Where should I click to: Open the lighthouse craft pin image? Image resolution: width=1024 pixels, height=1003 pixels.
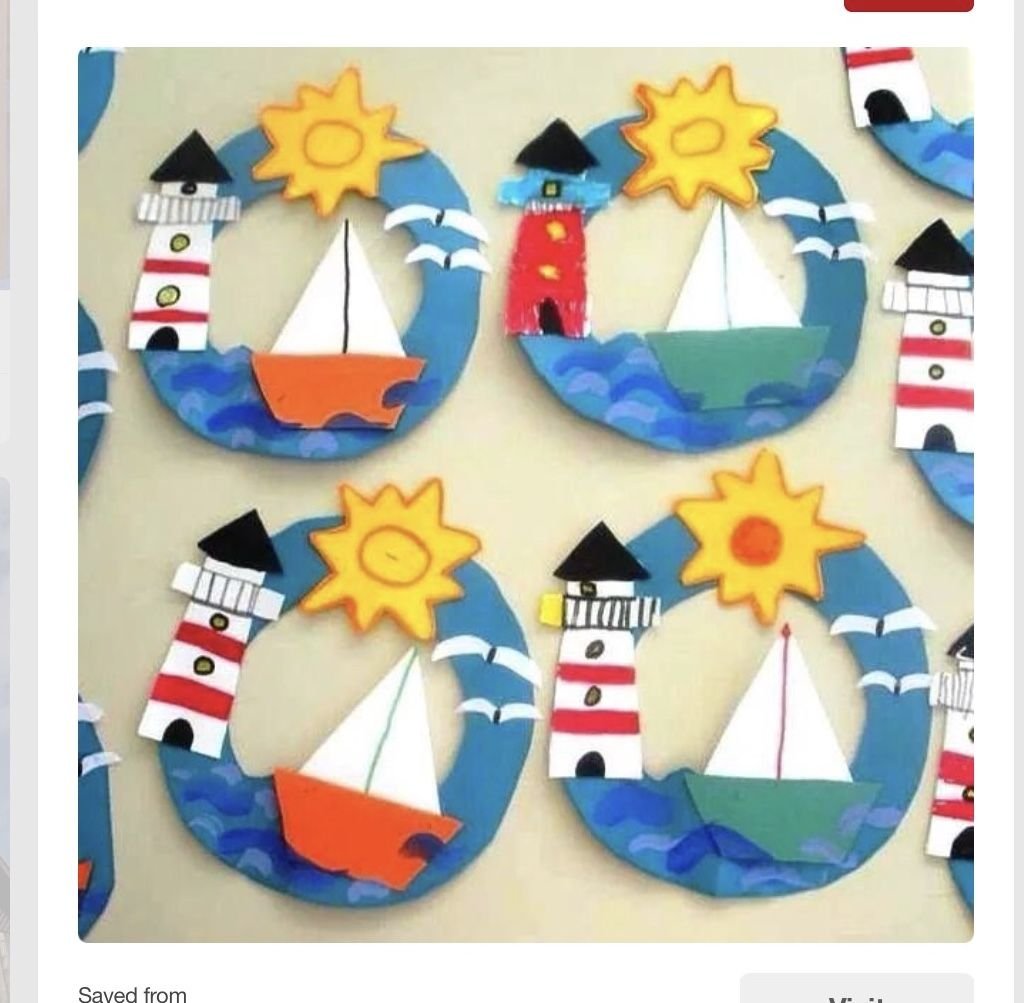click(x=525, y=494)
